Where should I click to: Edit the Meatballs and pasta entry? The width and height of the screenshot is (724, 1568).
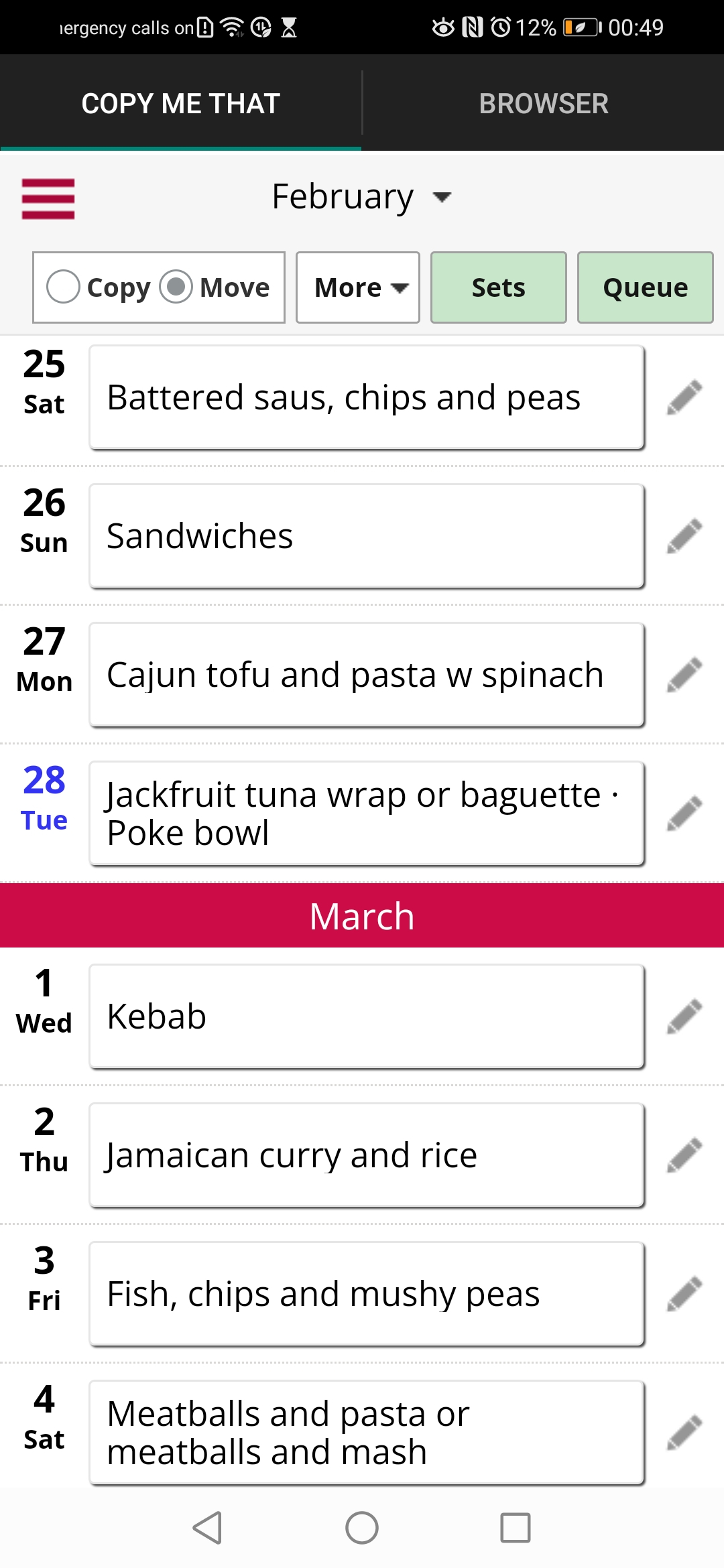(684, 1433)
